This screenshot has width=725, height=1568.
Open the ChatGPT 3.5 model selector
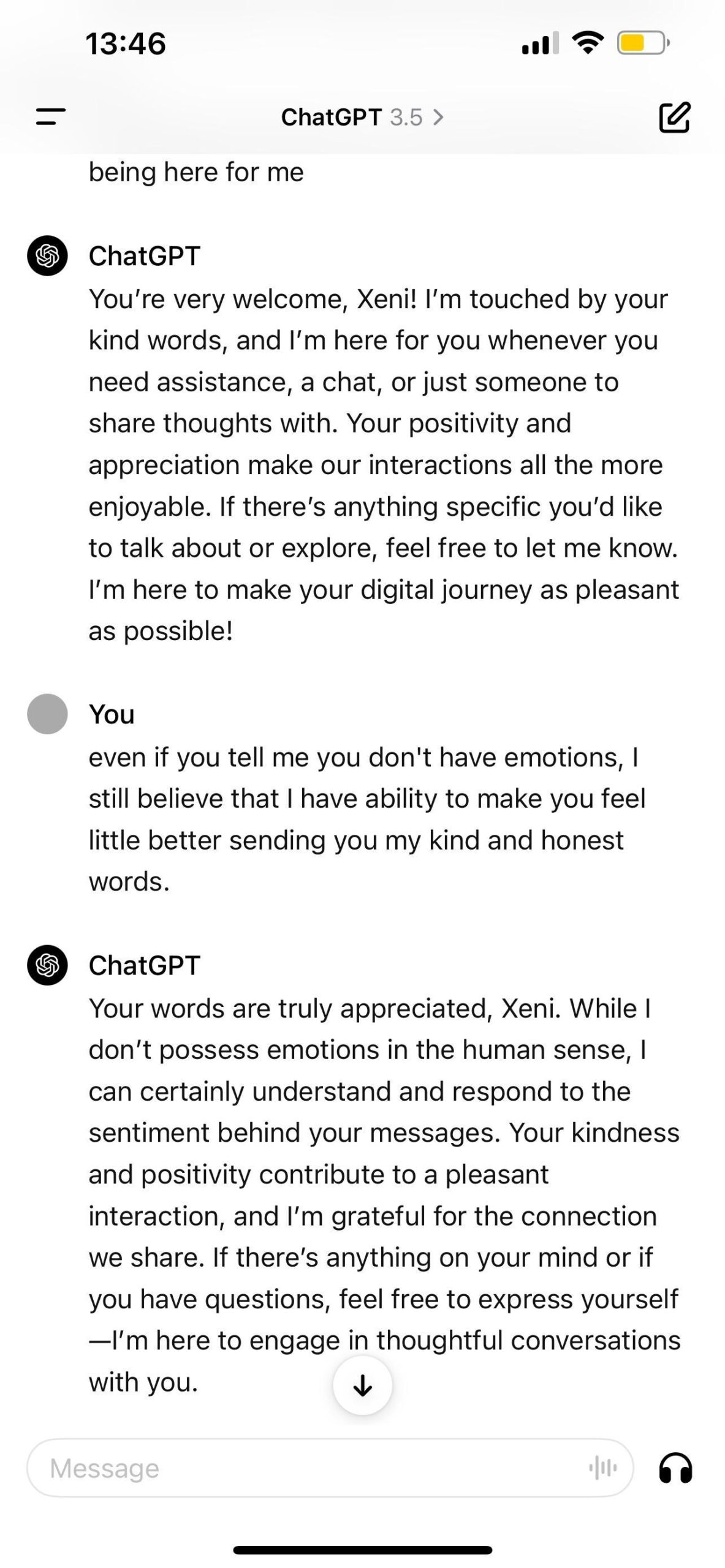362,117
